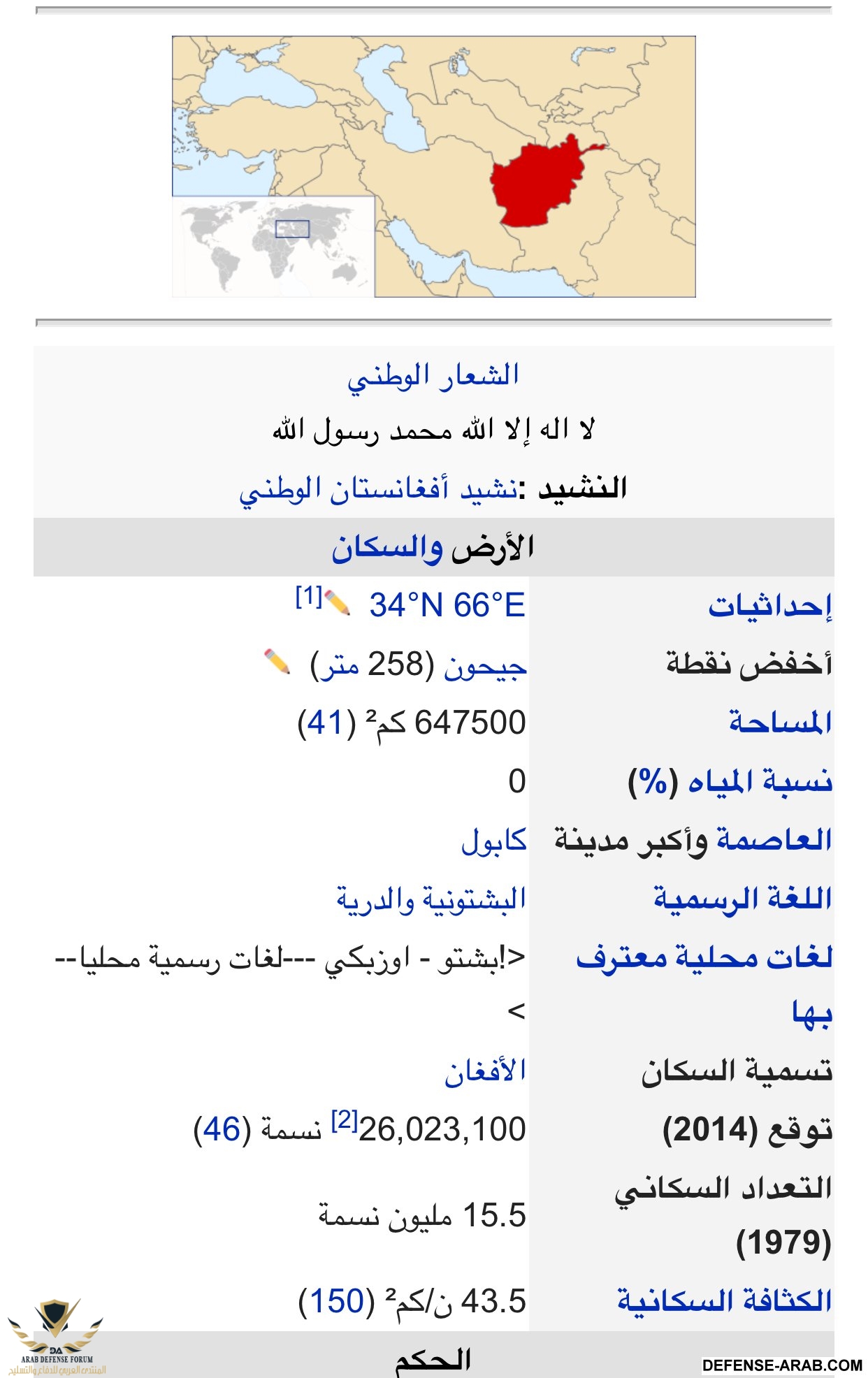Tap the edit pencil beside the coordinates
The image size is (868, 1378).
[x=338, y=602]
